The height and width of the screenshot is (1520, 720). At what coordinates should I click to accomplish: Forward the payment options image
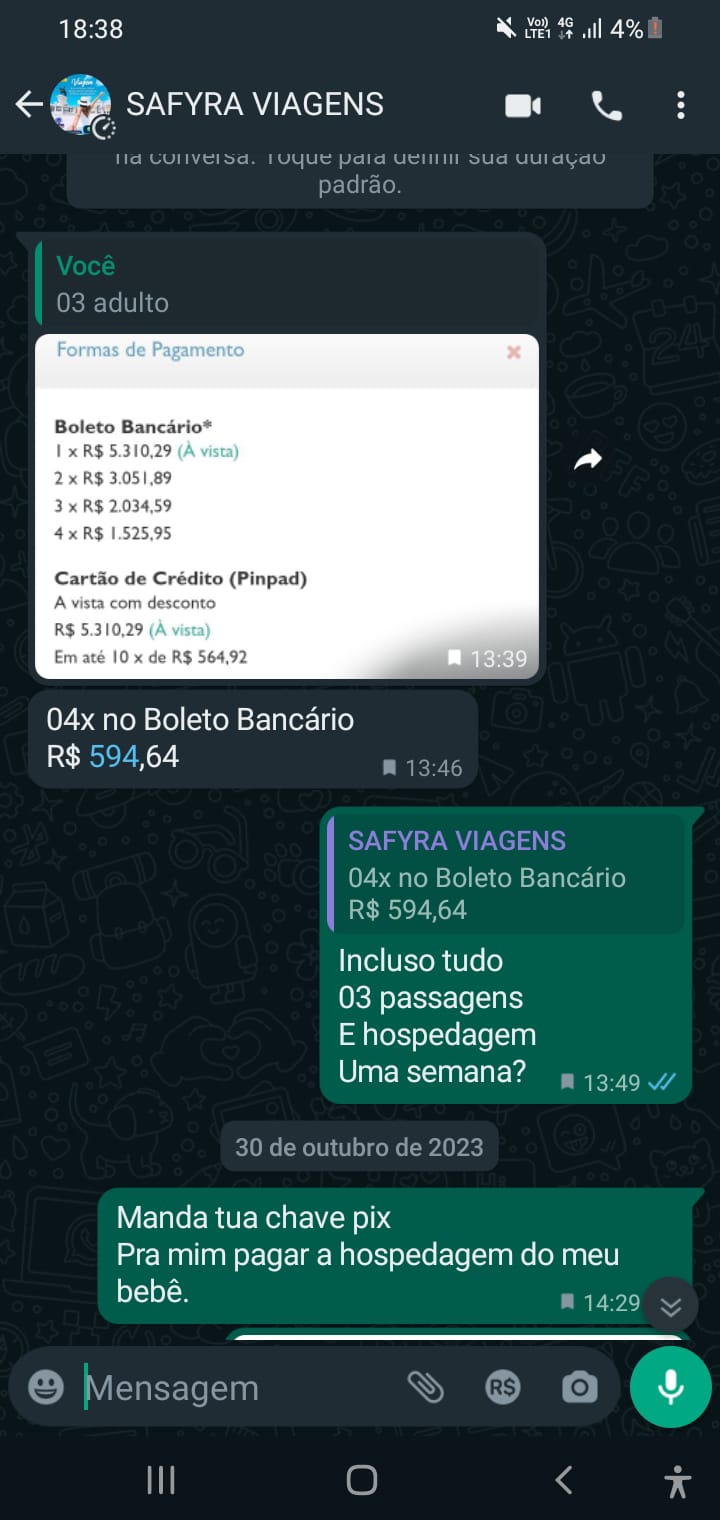point(588,460)
